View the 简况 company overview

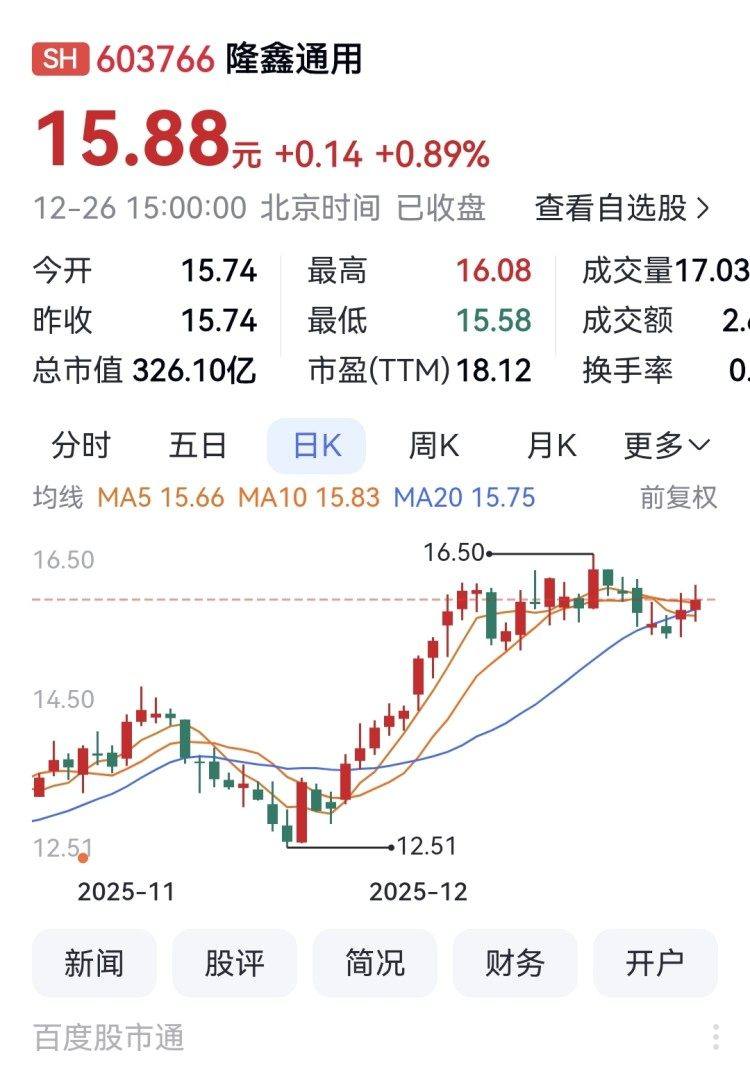[x=375, y=963]
